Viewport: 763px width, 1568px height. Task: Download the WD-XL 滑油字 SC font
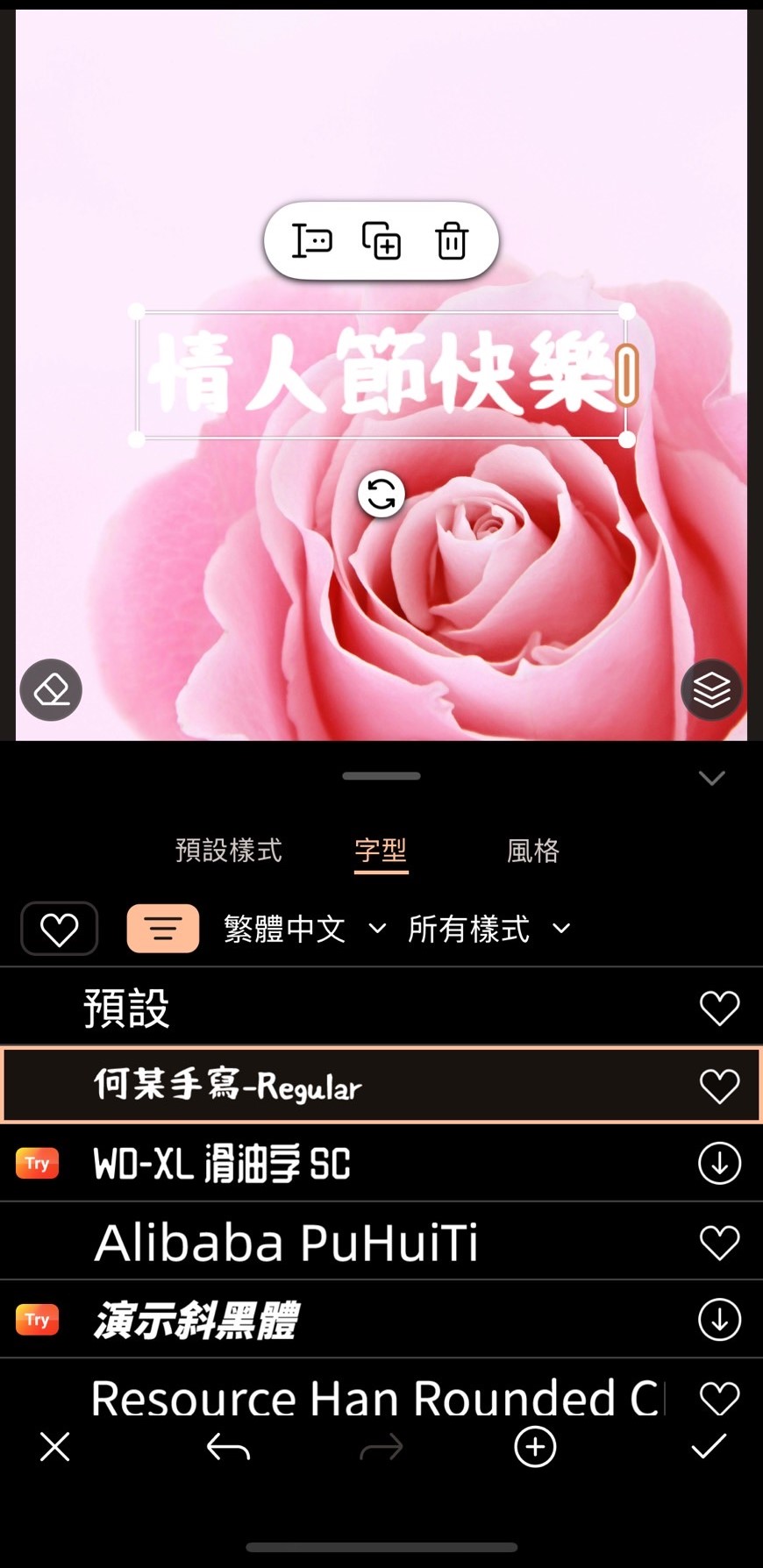[x=719, y=1163]
